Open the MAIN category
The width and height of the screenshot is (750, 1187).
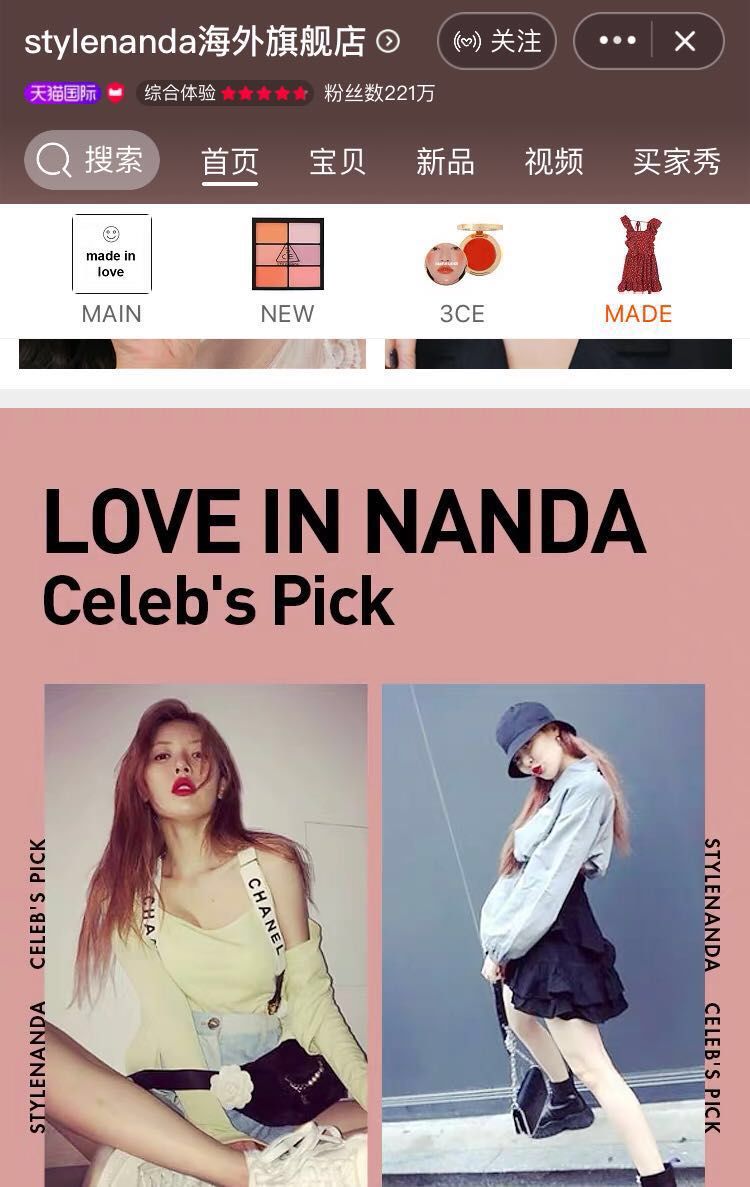(x=111, y=270)
